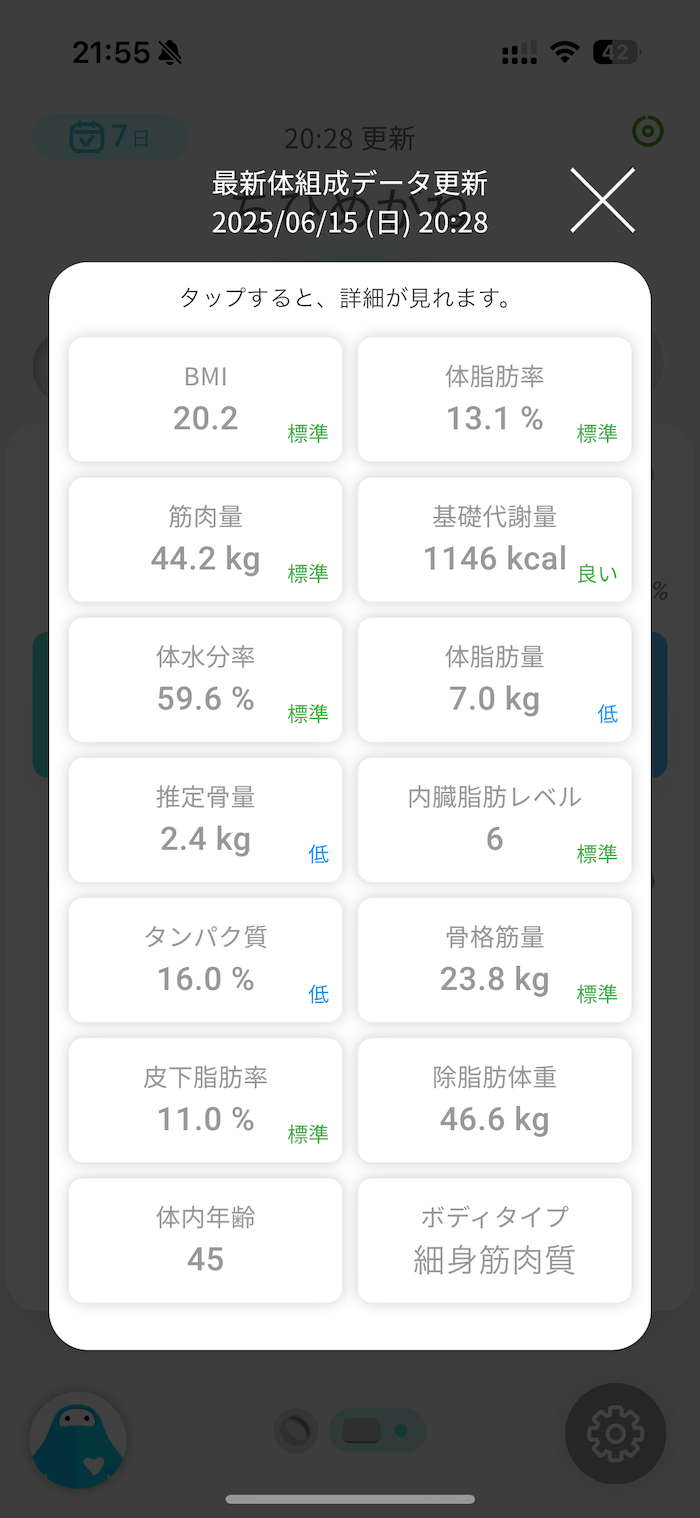Open the 骨格筋量 23.8 kg card
Screen dimensions: 700x1518
(x=495, y=960)
